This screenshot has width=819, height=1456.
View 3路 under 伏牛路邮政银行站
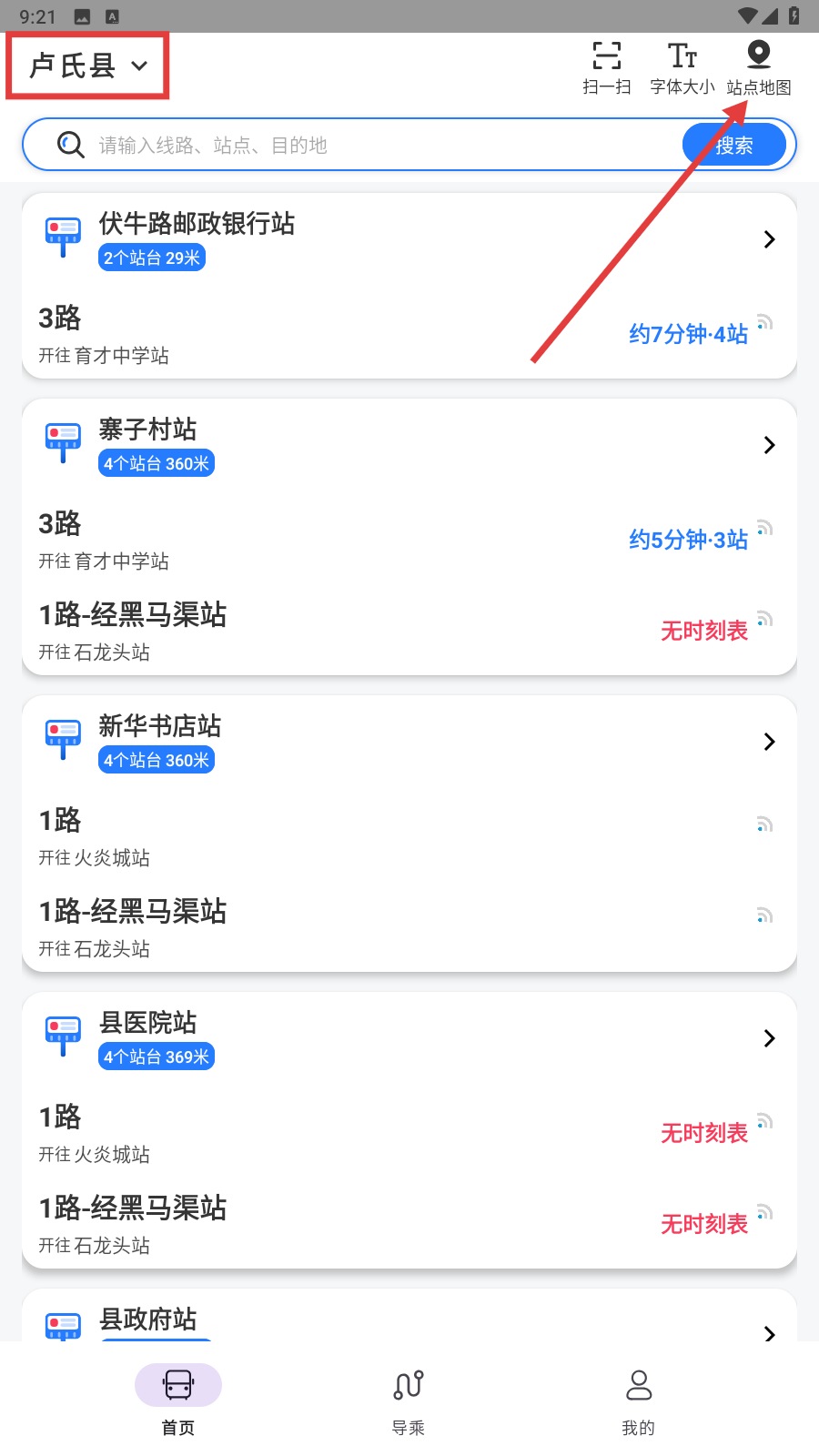(409, 333)
